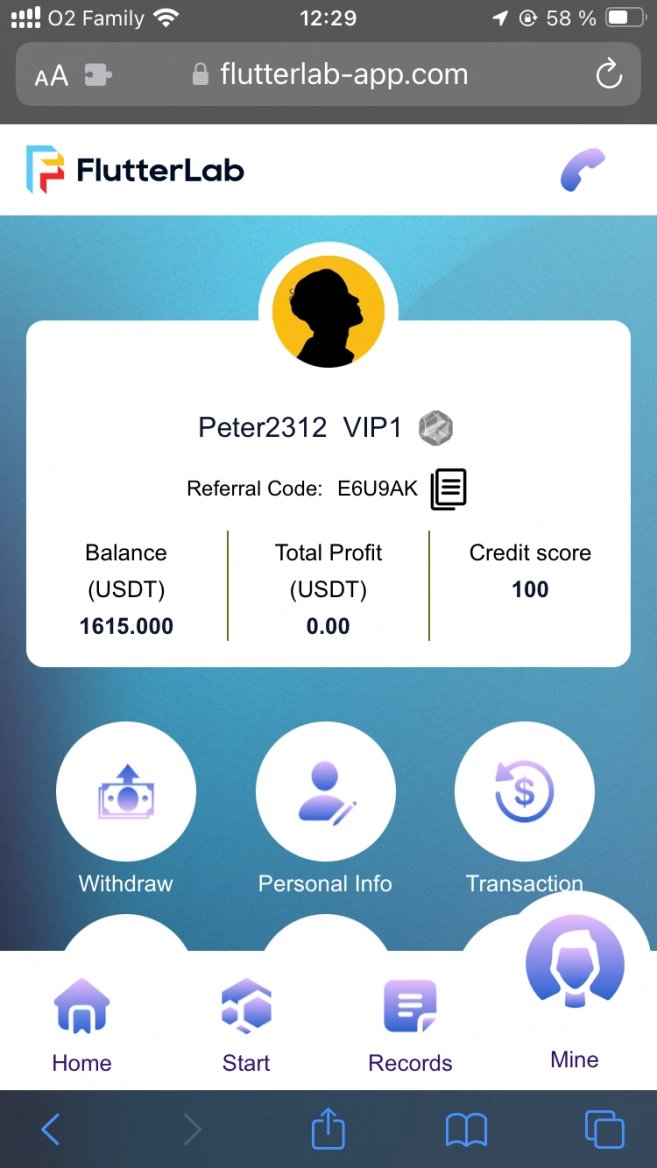Image resolution: width=657 pixels, height=1168 pixels.
Task: Reload the page in Safari
Action: pos(608,75)
